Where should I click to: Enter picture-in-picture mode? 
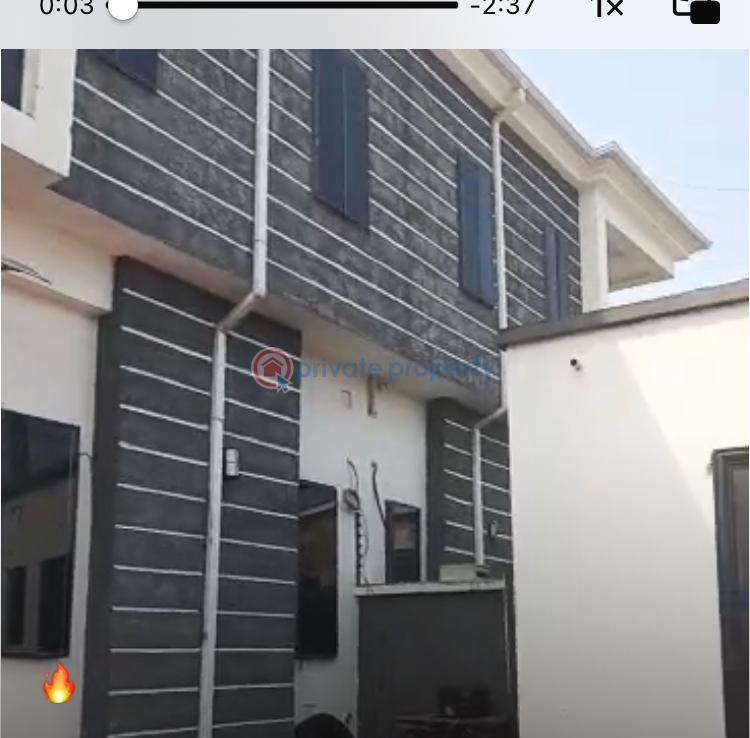tap(696, 9)
